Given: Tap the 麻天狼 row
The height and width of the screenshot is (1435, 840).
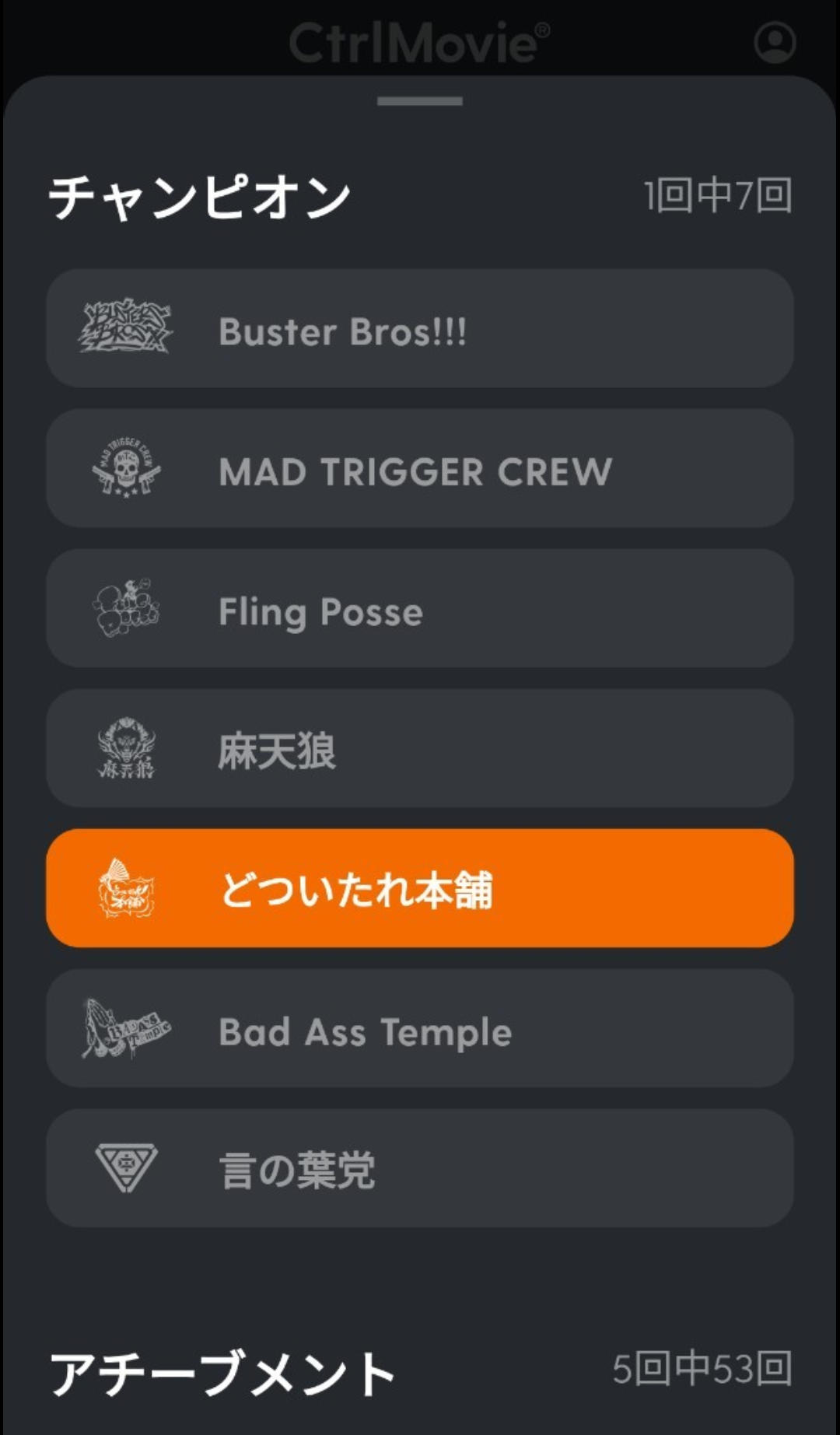Looking at the screenshot, I should point(420,749).
